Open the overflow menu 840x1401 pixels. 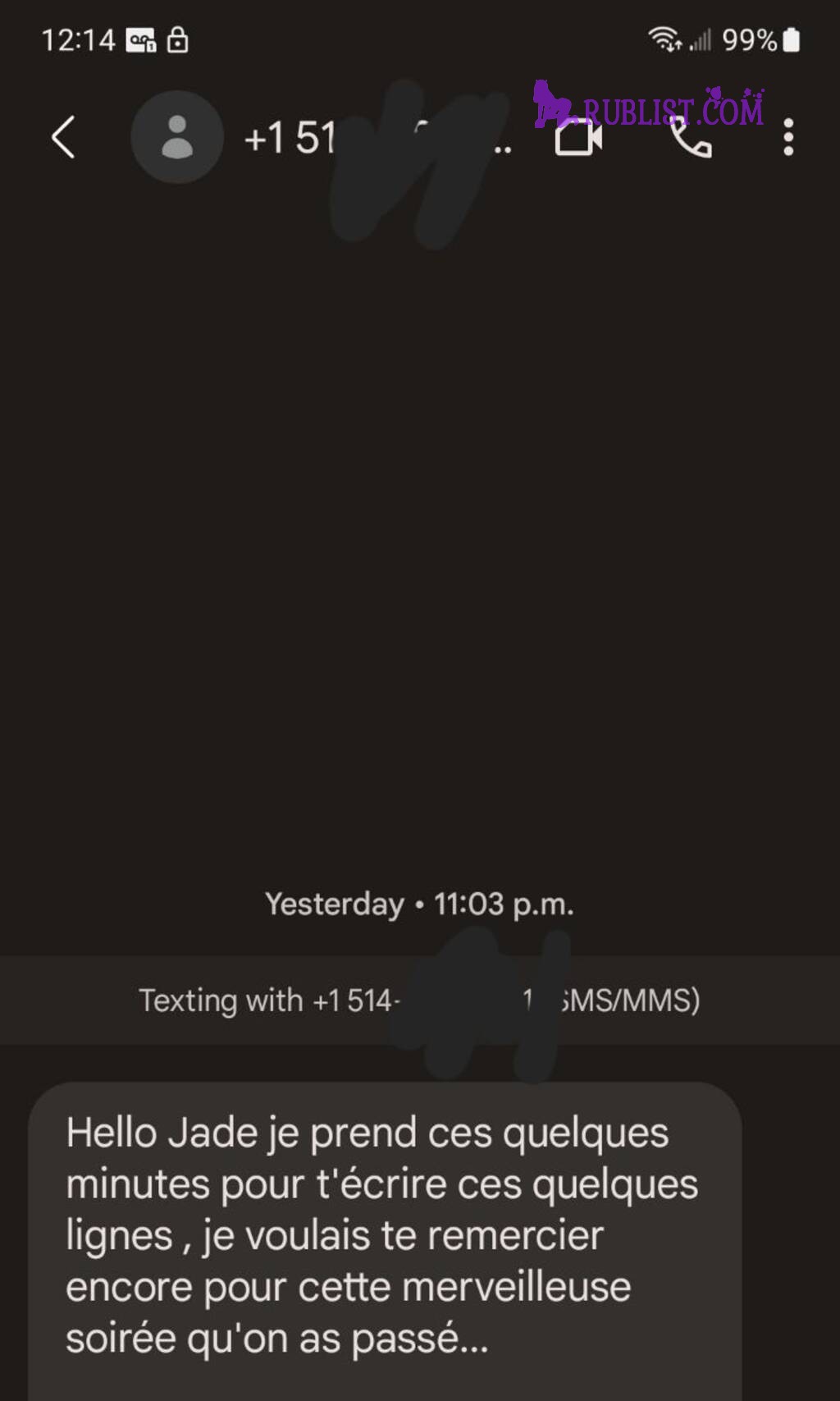pos(788,137)
